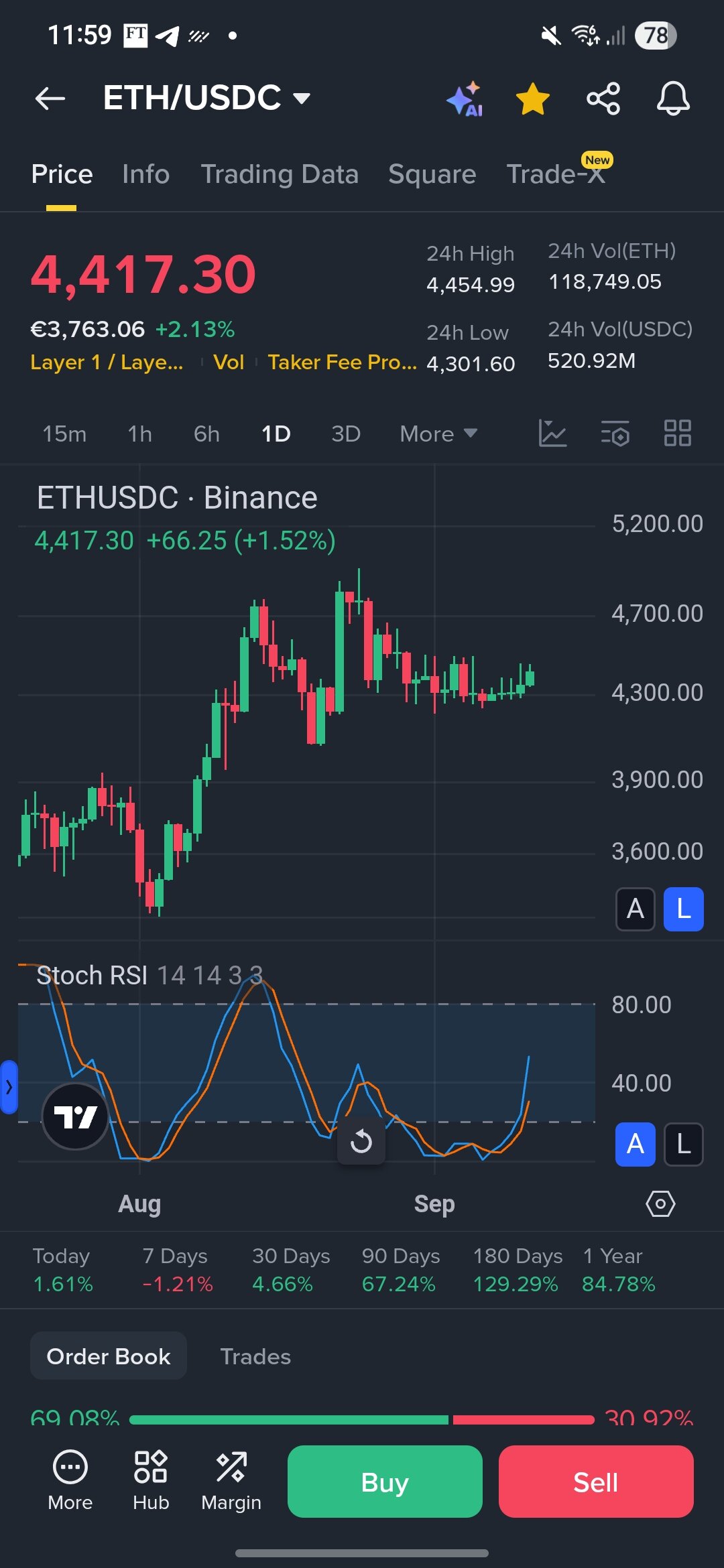Share this trading pair
The height and width of the screenshot is (1568, 724).
pos(603,99)
